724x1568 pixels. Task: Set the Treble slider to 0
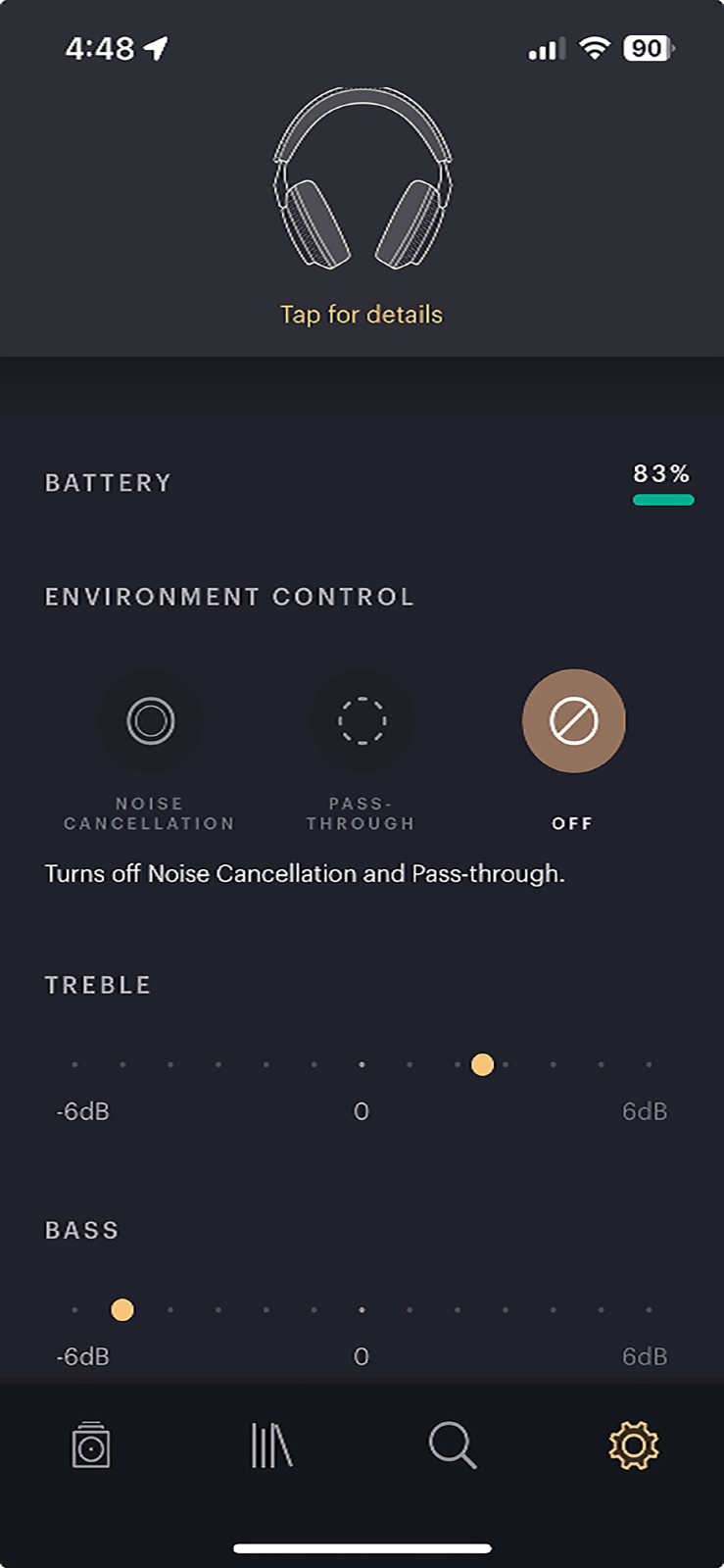pos(362,1064)
